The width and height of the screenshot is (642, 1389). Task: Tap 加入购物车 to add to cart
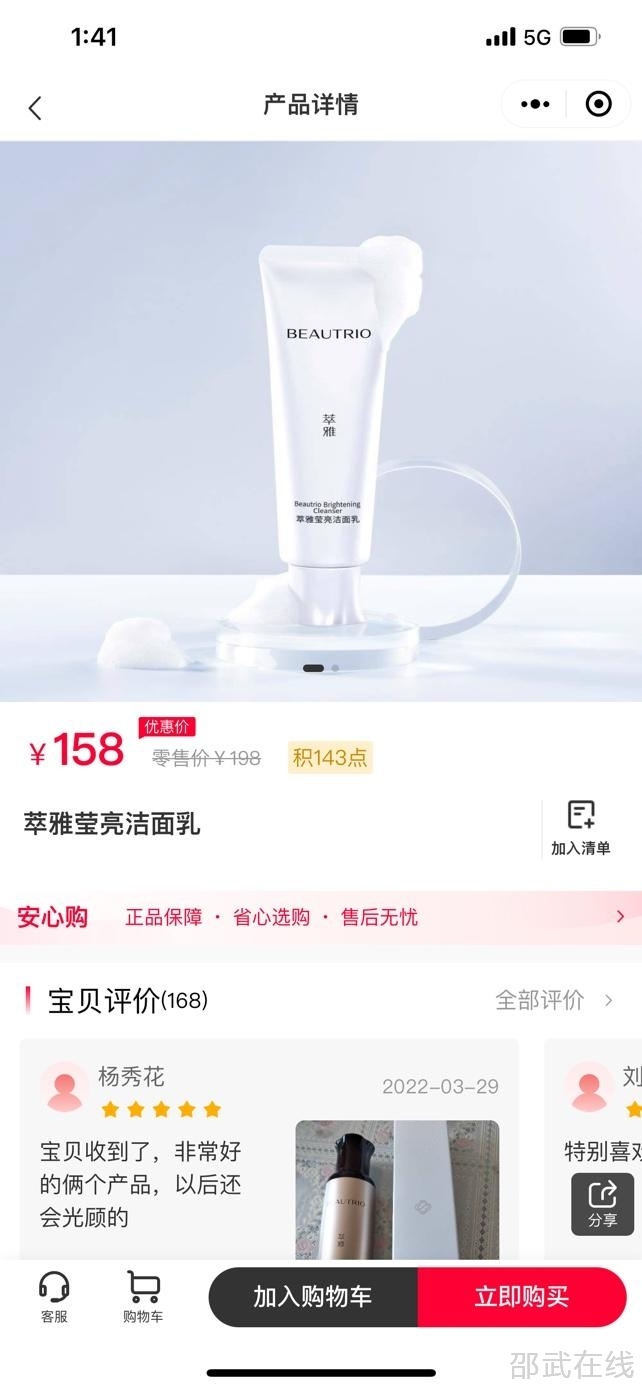coord(313,1297)
